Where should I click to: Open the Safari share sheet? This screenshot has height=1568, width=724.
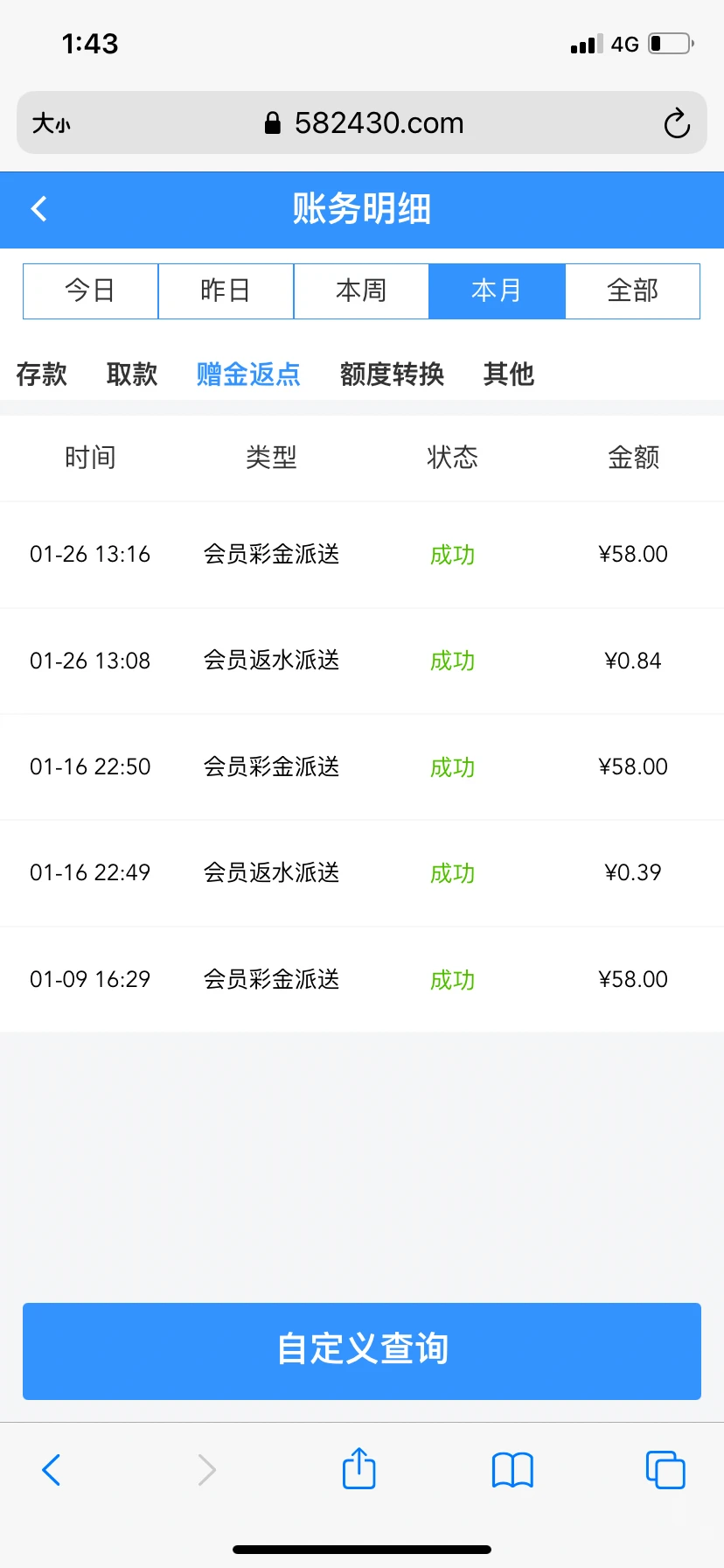tap(359, 1469)
